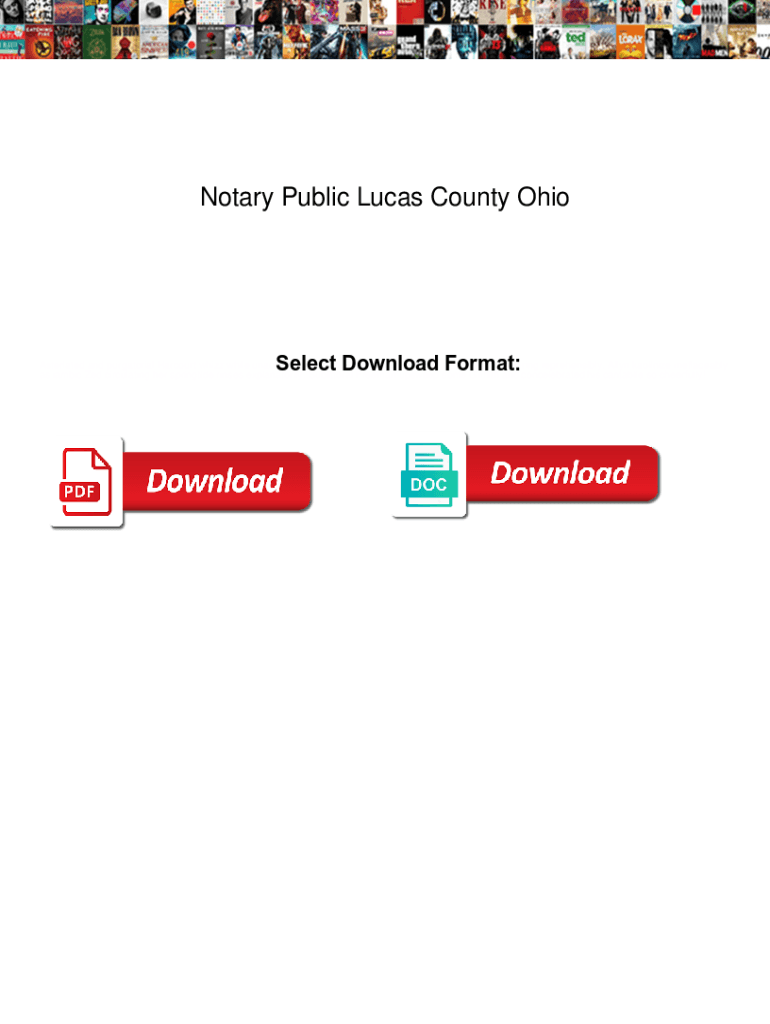Select the Download button beside the PDF icon
Screen dimensions: 770x1024
pyautogui.click(x=215, y=482)
